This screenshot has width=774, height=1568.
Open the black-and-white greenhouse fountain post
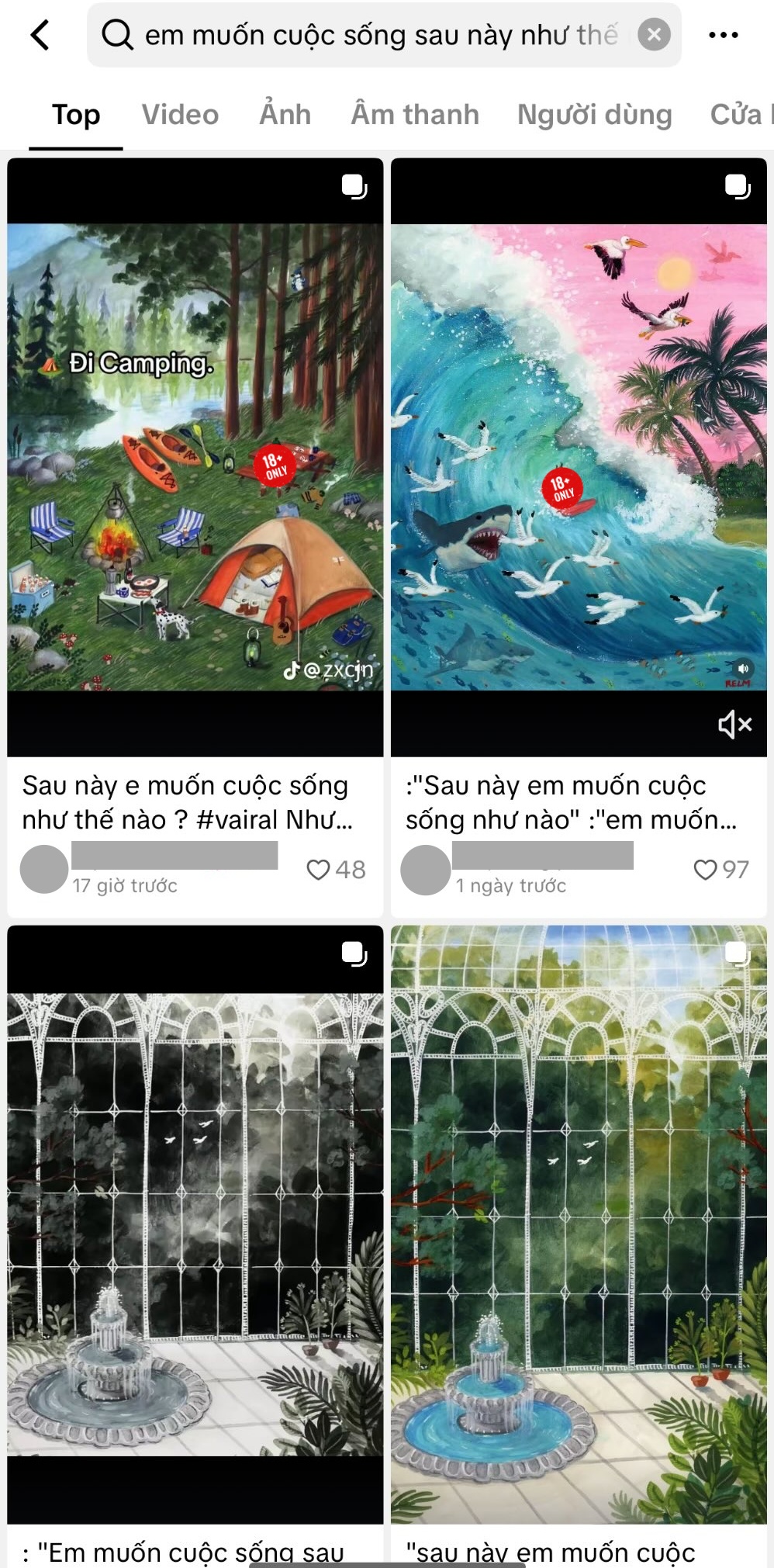[195, 1224]
